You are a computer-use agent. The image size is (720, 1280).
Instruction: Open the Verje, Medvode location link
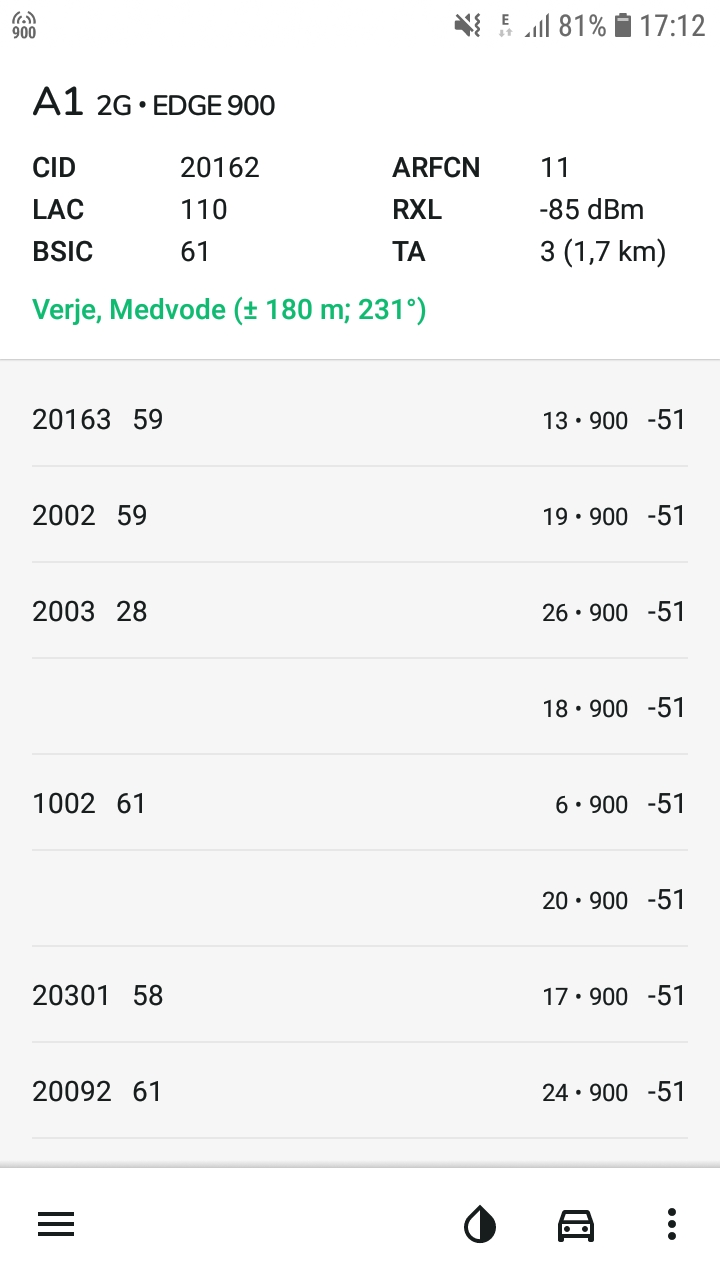229,310
